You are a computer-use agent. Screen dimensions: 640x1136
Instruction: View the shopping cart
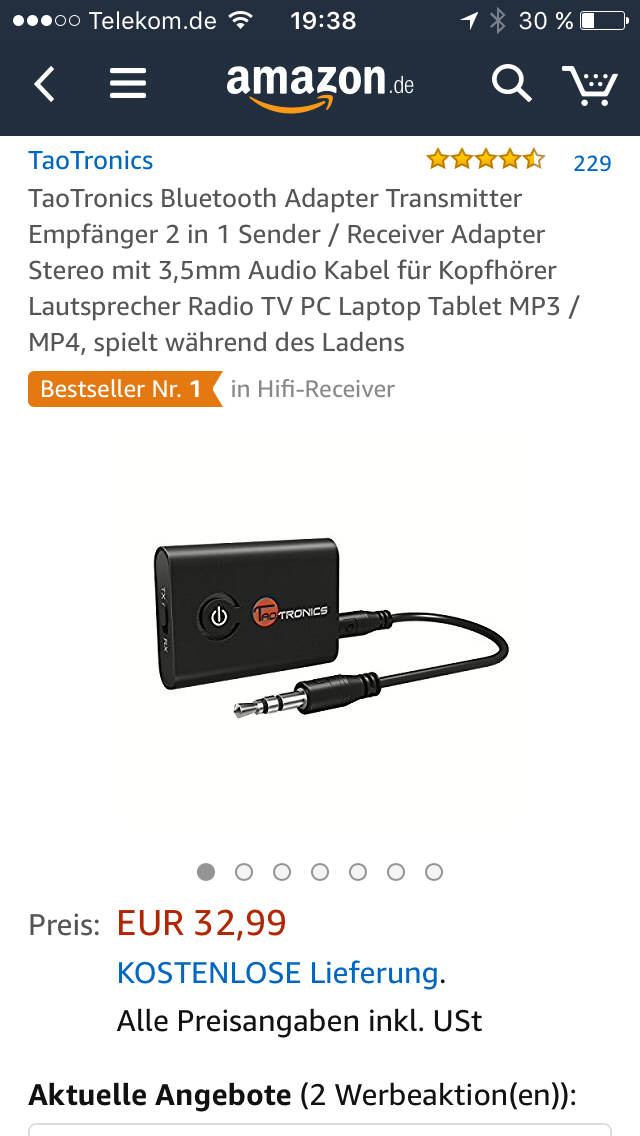(x=589, y=85)
